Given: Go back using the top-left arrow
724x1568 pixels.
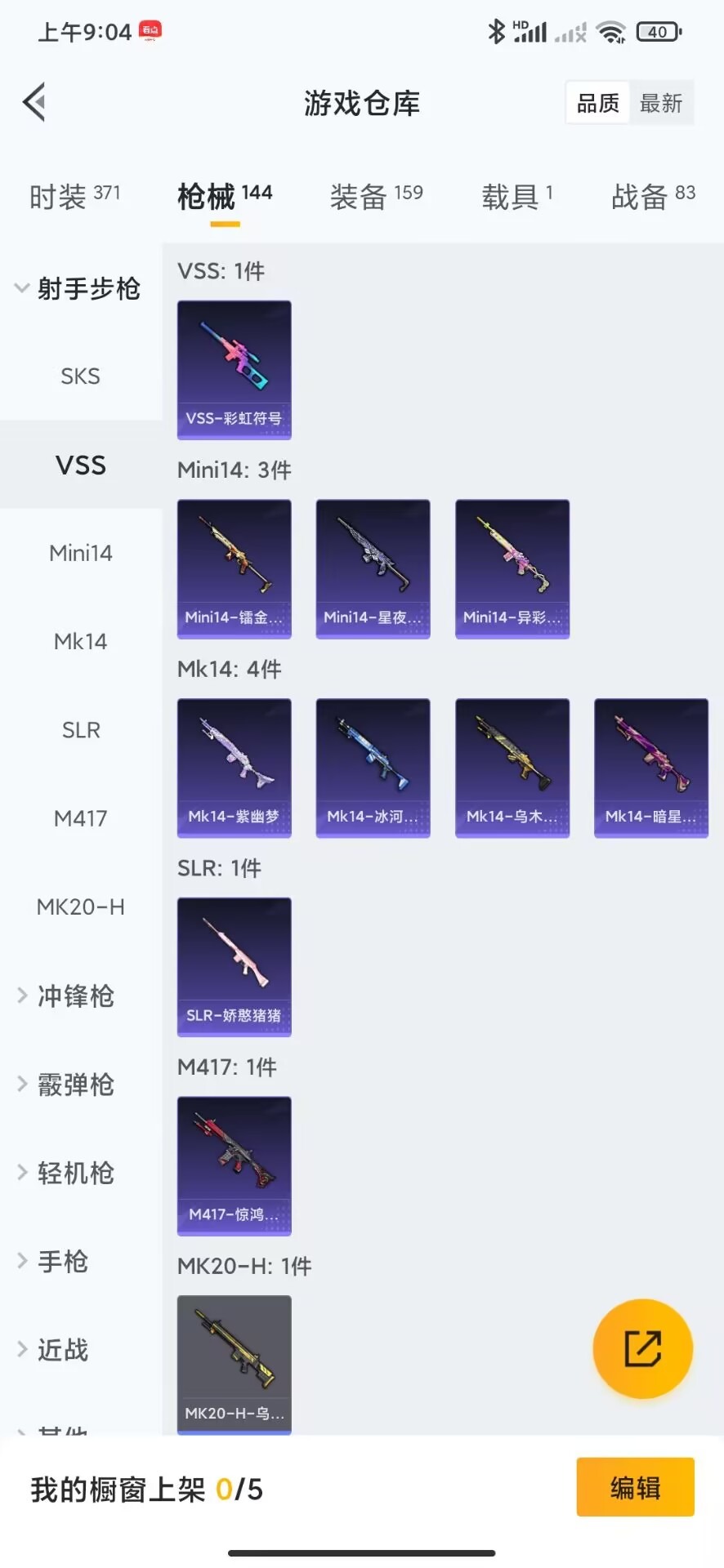Looking at the screenshot, I should (34, 102).
